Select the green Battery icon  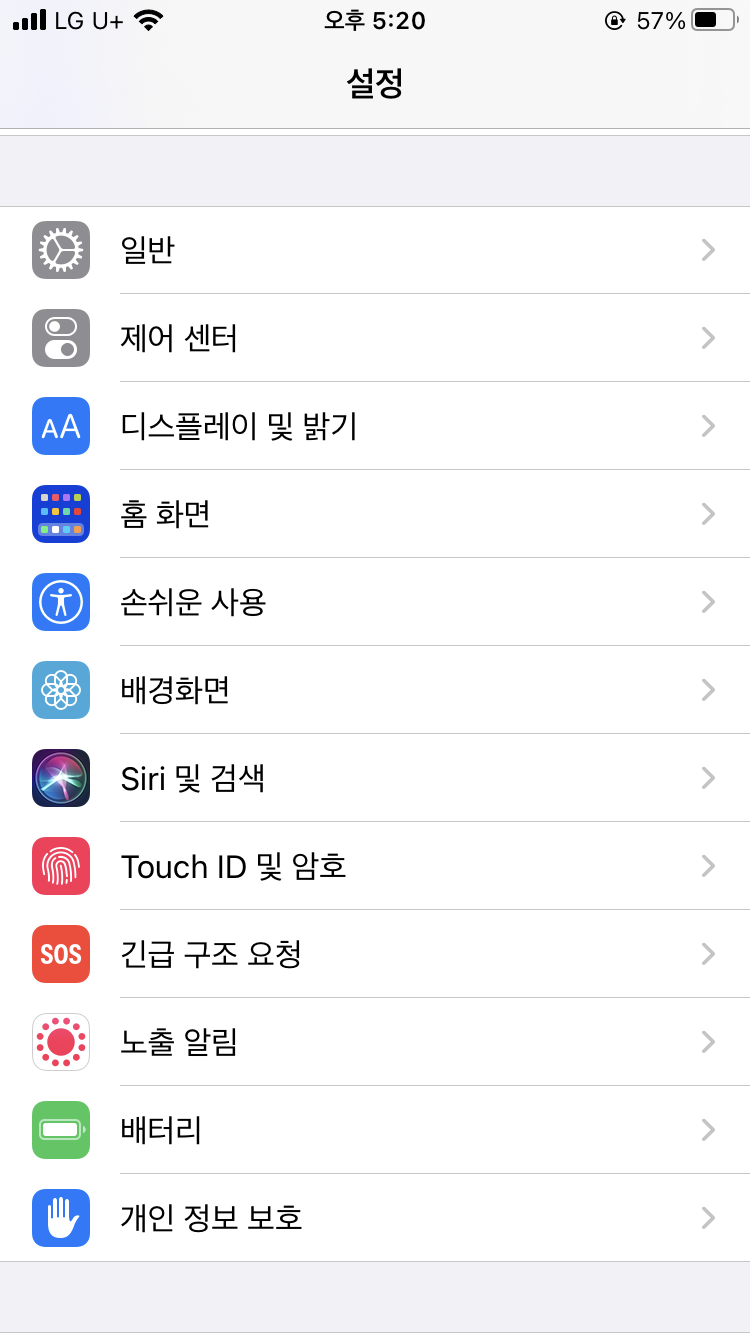(x=60, y=1130)
